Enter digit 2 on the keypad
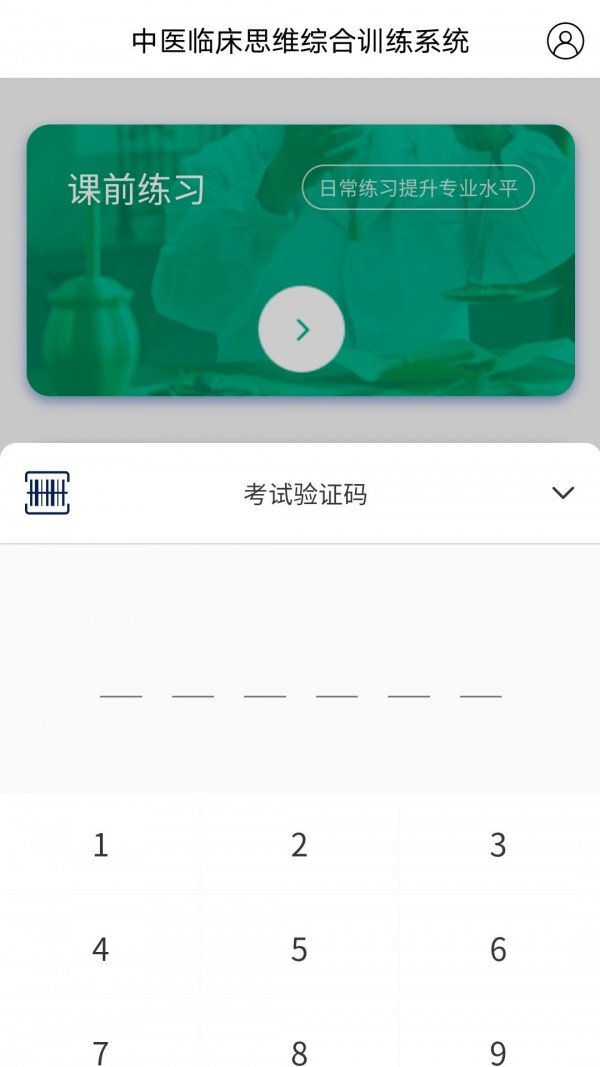Image resolution: width=600 pixels, height=1067 pixels. (299, 845)
